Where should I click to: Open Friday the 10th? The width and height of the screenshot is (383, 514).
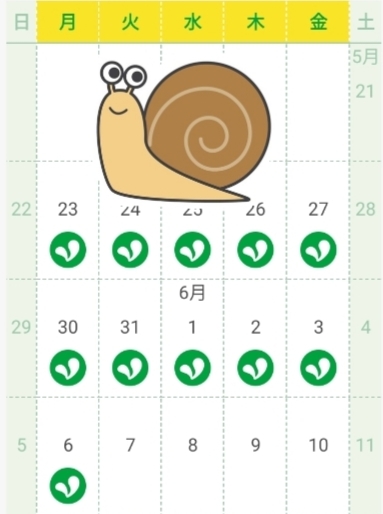point(318,456)
